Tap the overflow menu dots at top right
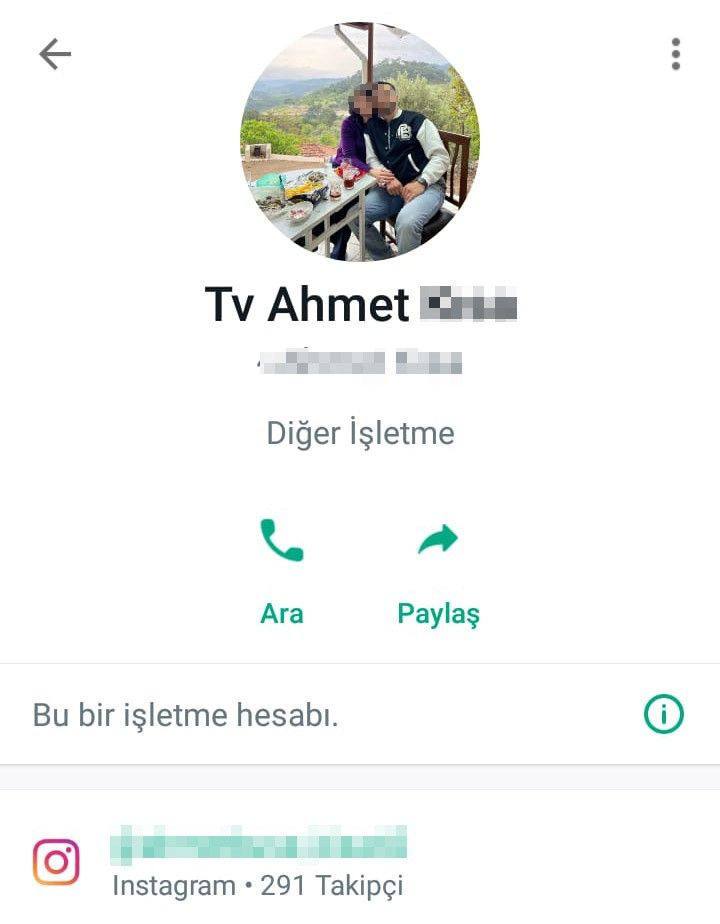 676,54
